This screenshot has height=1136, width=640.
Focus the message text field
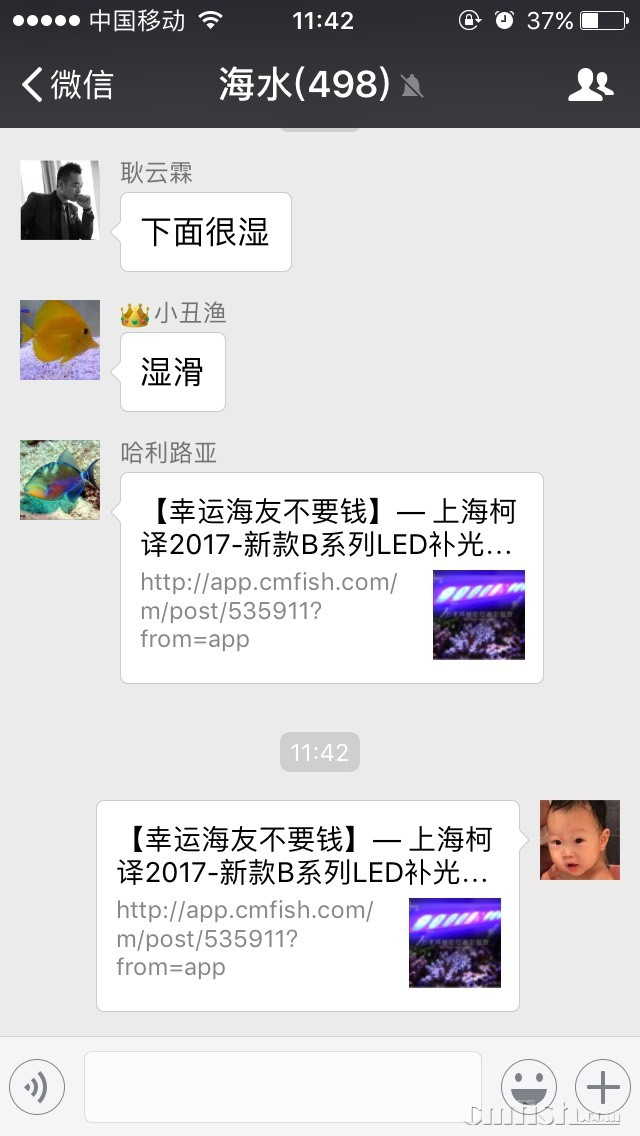click(282, 1087)
